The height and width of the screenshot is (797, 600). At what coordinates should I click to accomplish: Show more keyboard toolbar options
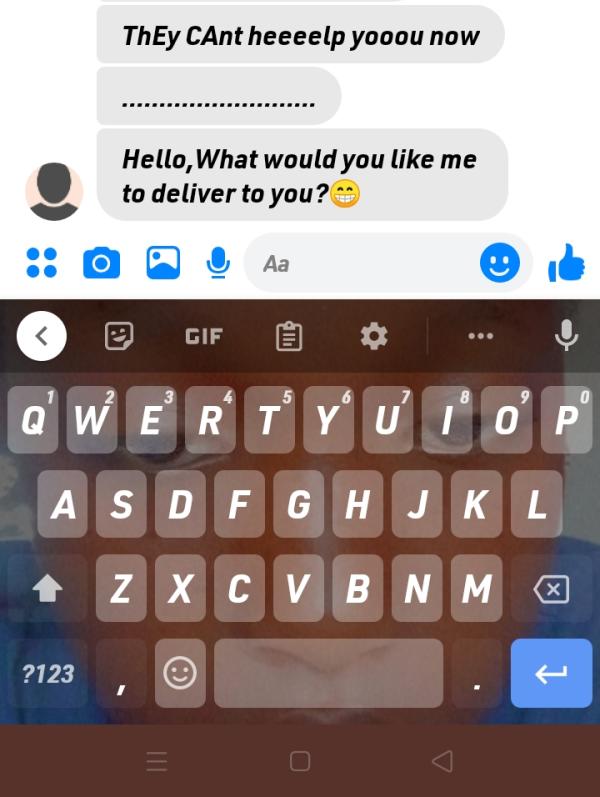[x=481, y=336]
